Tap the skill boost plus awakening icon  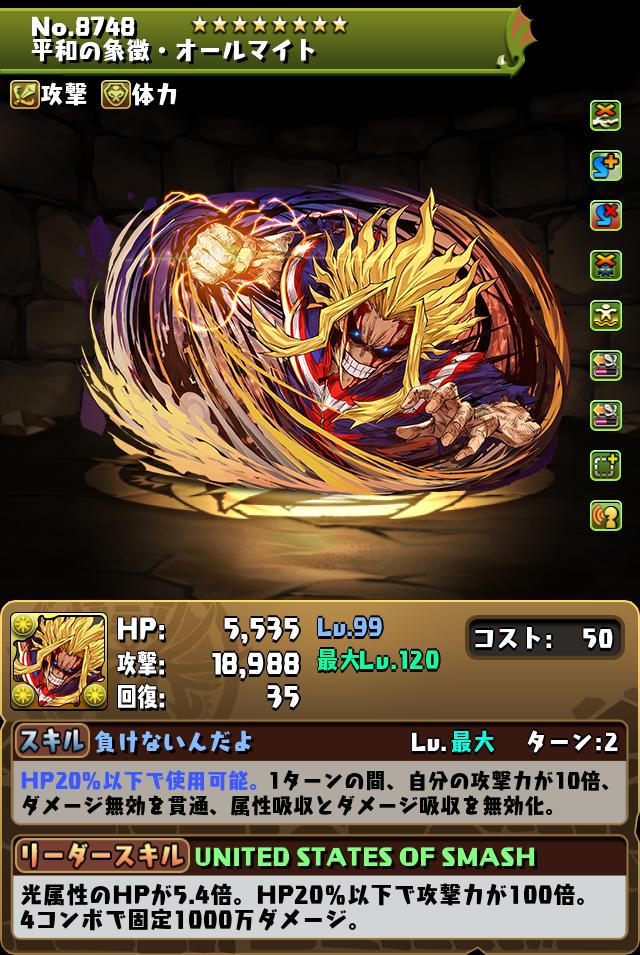coord(606,164)
